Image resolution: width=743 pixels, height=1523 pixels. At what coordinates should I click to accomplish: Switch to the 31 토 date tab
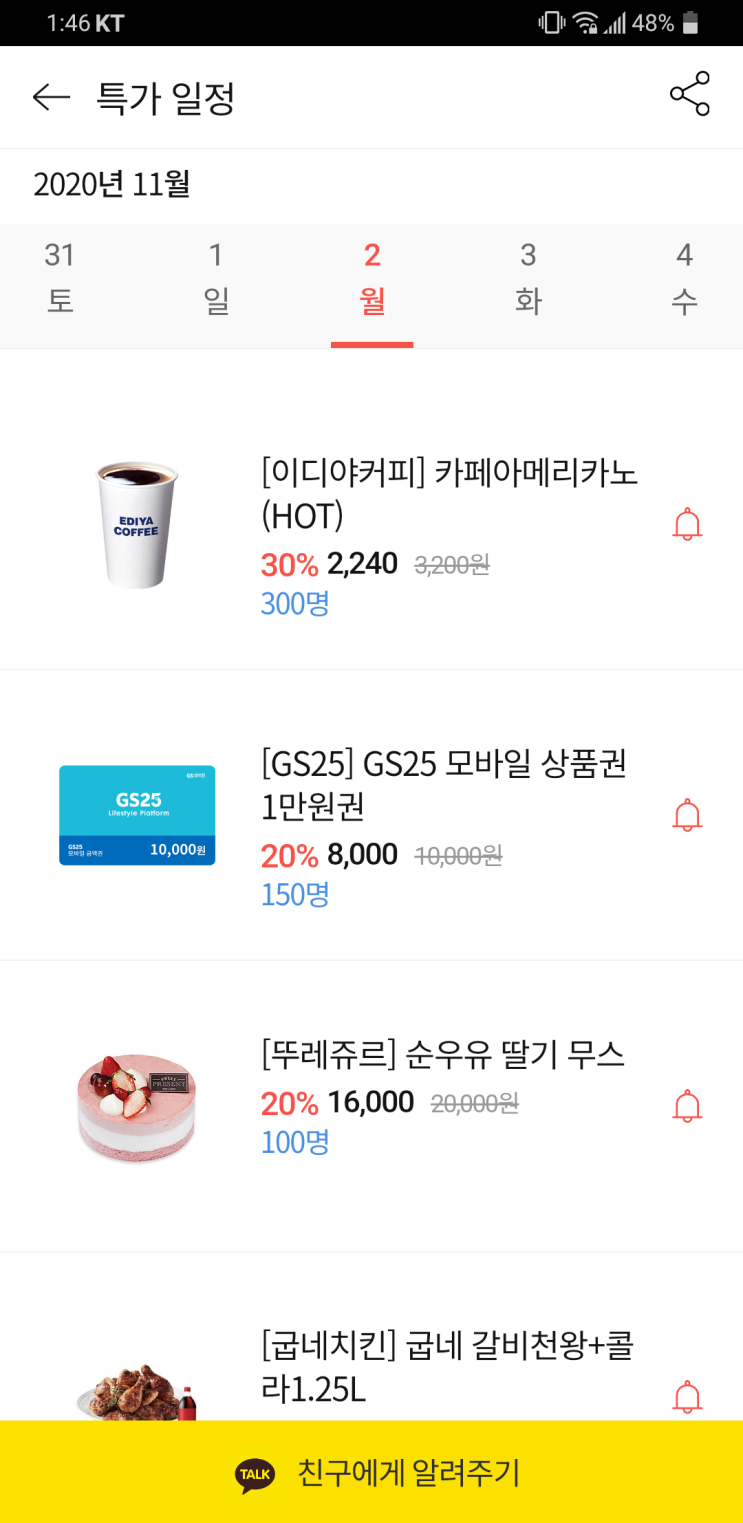click(x=60, y=277)
